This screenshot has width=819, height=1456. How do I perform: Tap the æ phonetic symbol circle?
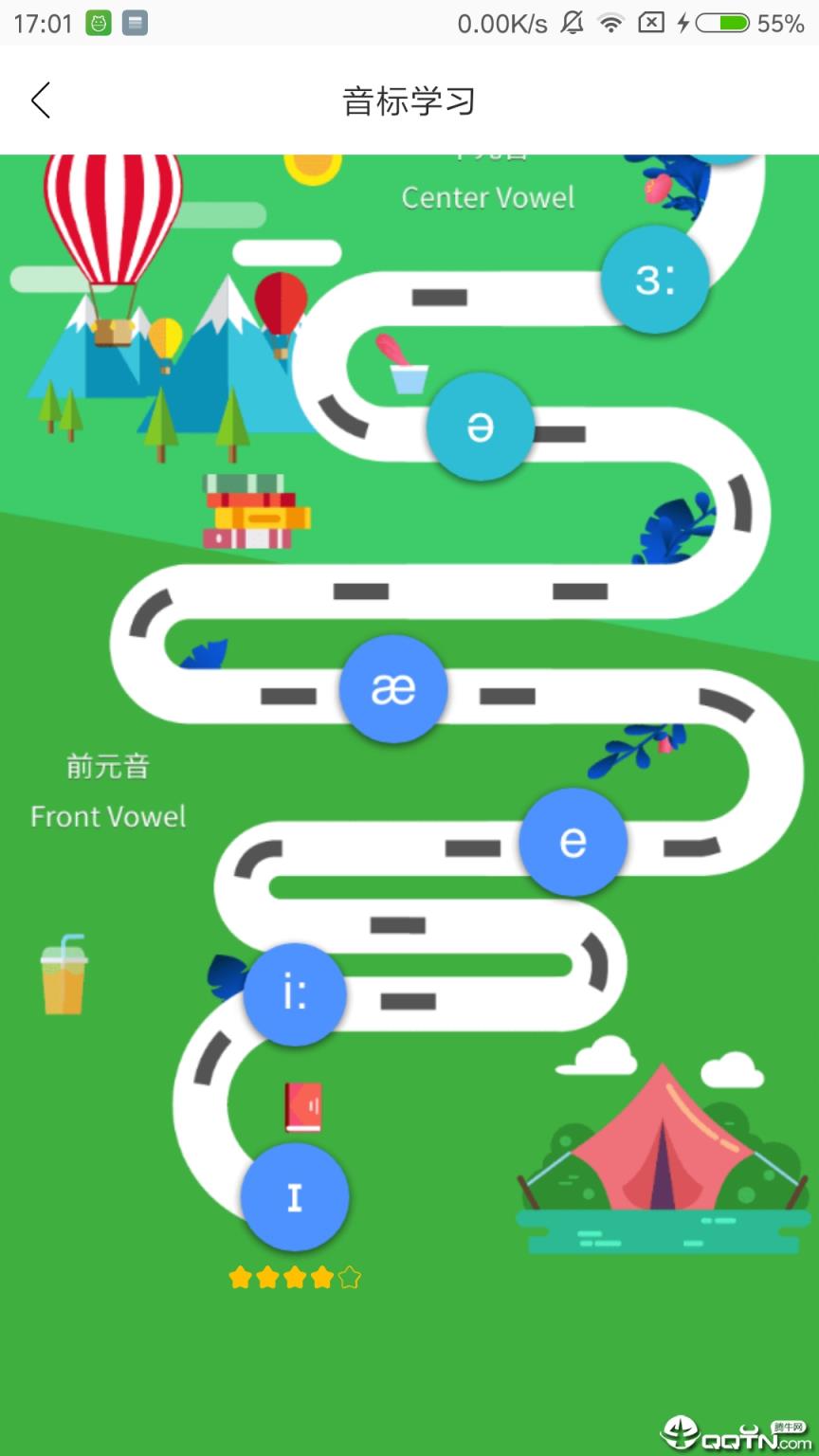392,689
